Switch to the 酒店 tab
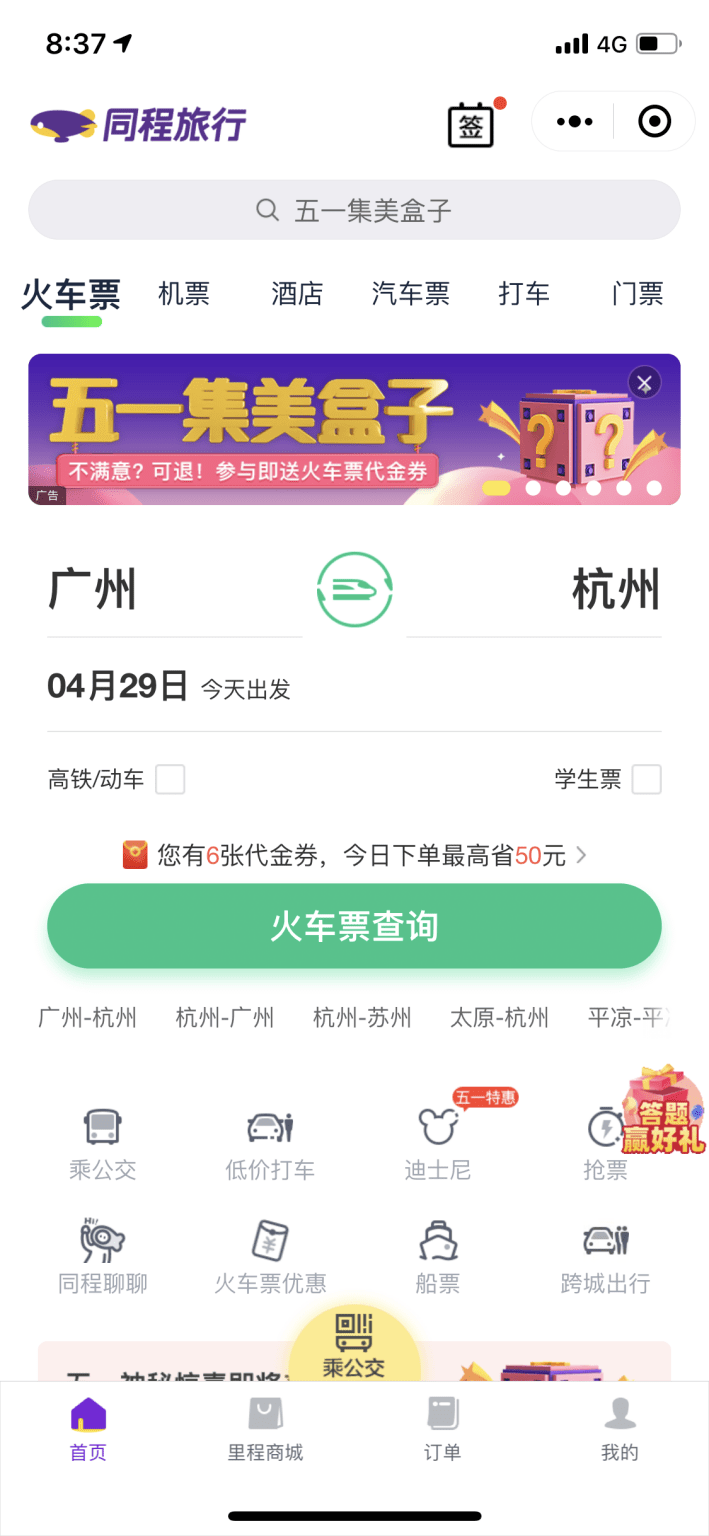The height and width of the screenshot is (1536, 709). 297,294
